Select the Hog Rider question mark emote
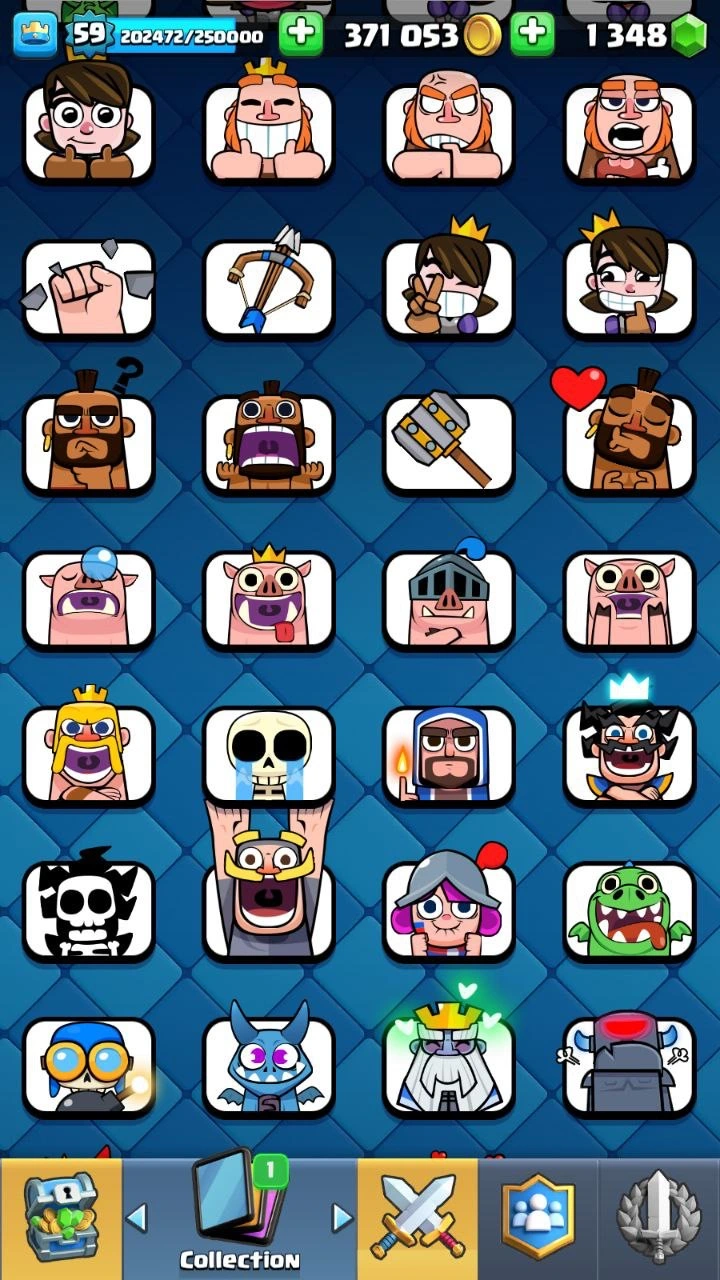Screen dimensions: 720x1280 pos(88,443)
